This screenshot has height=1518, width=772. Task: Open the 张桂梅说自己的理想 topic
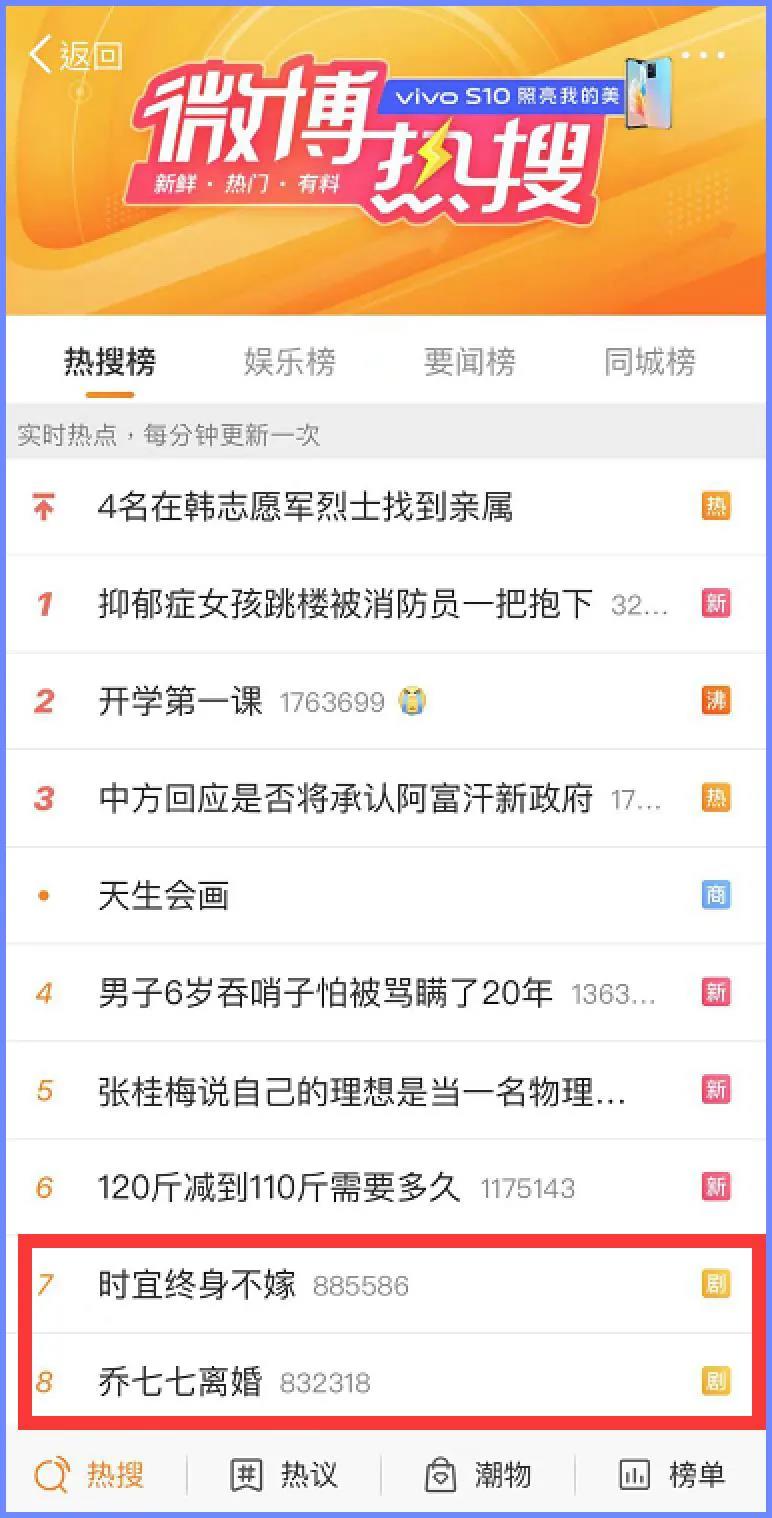(362, 1090)
